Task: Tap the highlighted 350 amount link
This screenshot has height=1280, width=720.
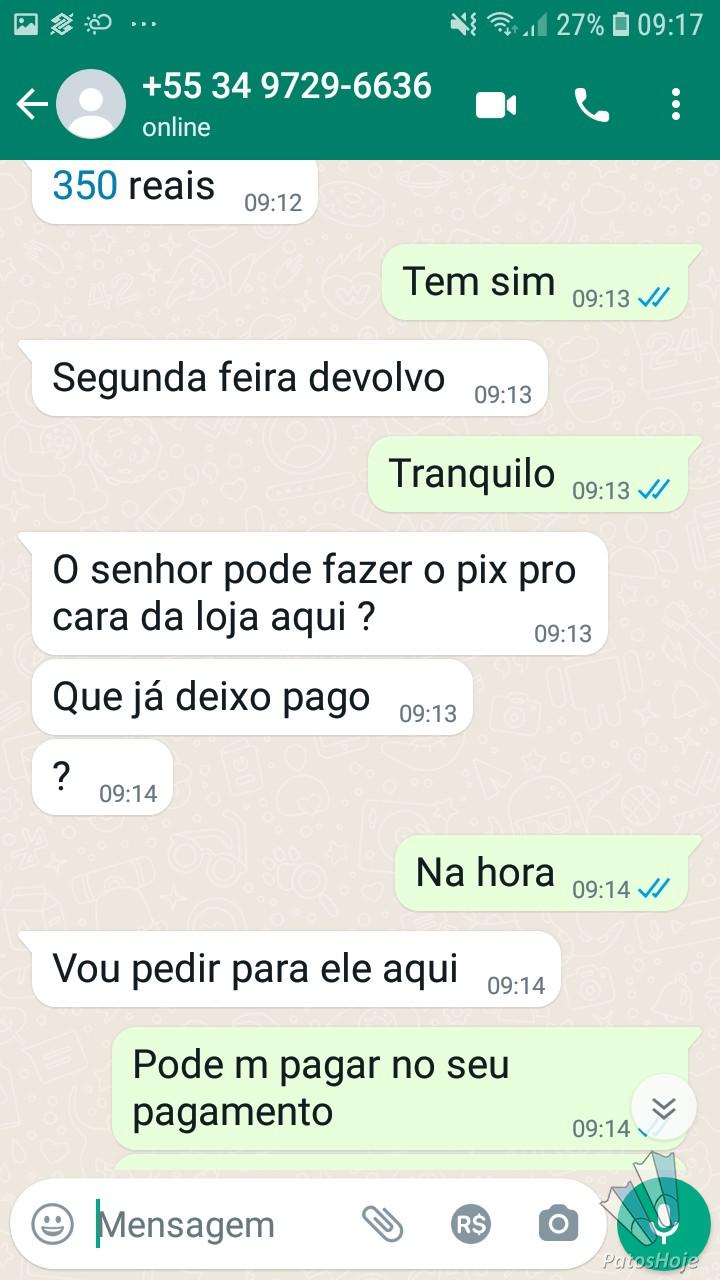Action: [85, 186]
